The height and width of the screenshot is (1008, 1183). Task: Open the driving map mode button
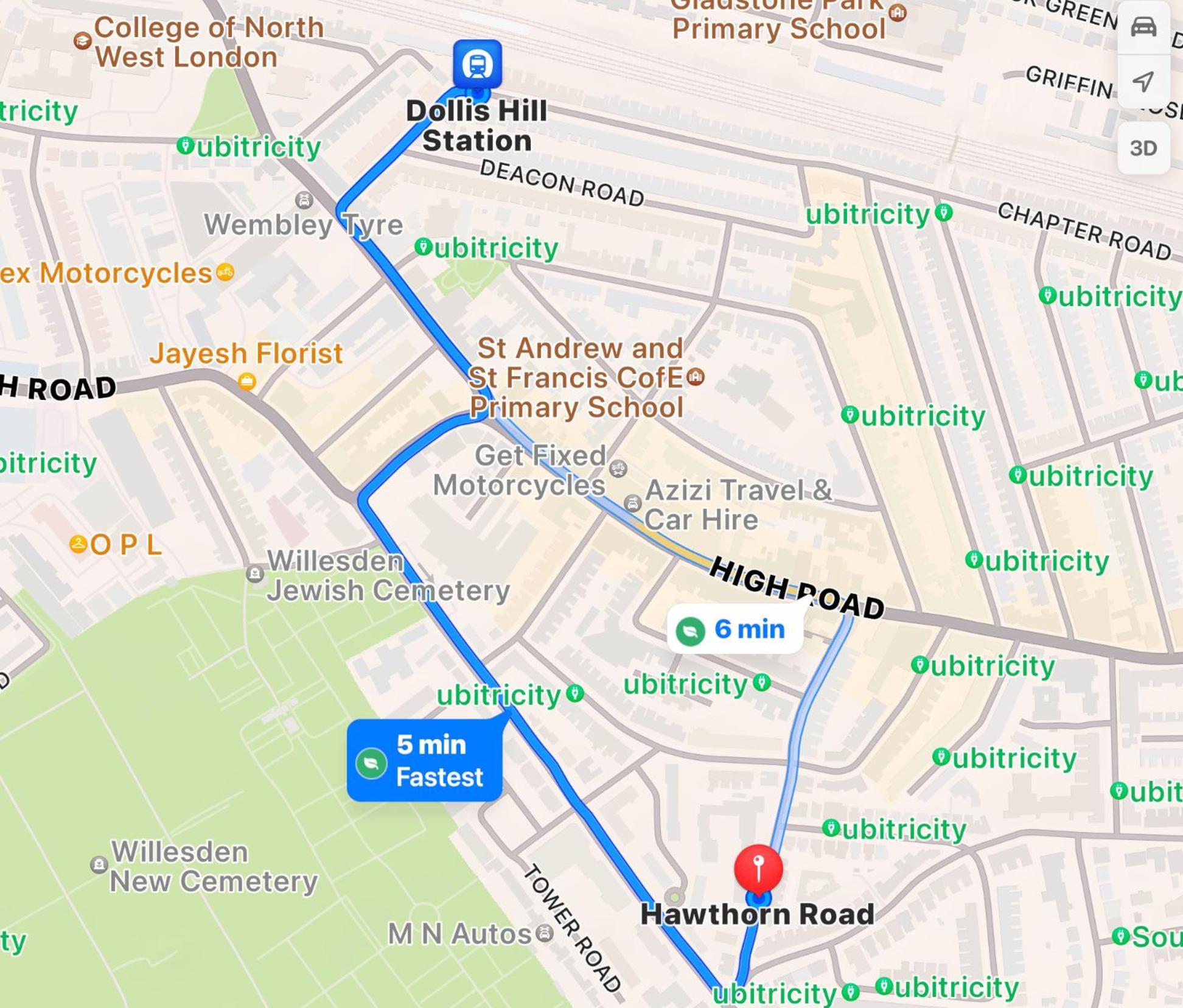[x=1143, y=27]
